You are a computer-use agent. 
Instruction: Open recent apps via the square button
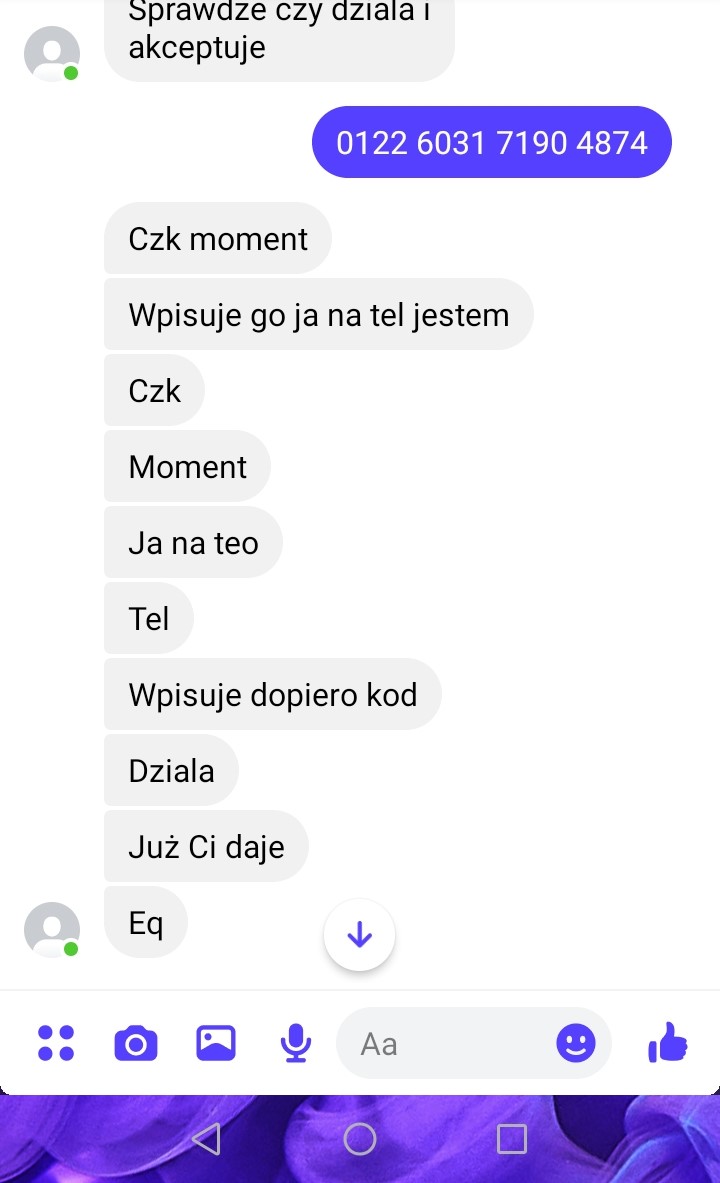[x=512, y=1138]
